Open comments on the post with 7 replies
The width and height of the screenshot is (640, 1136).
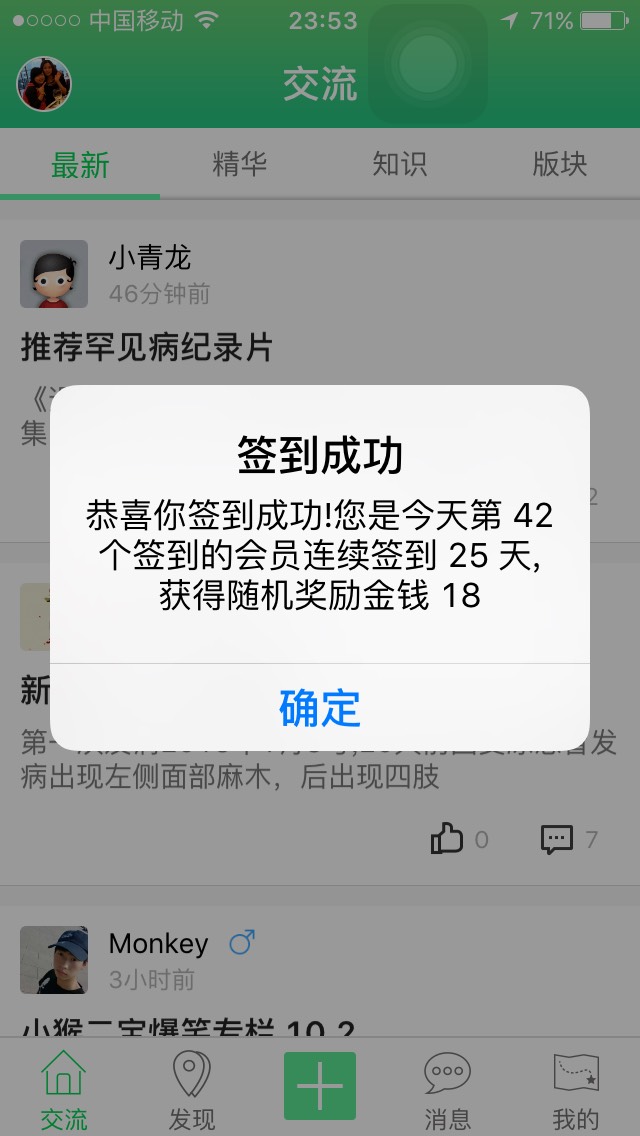pos(557,838)
